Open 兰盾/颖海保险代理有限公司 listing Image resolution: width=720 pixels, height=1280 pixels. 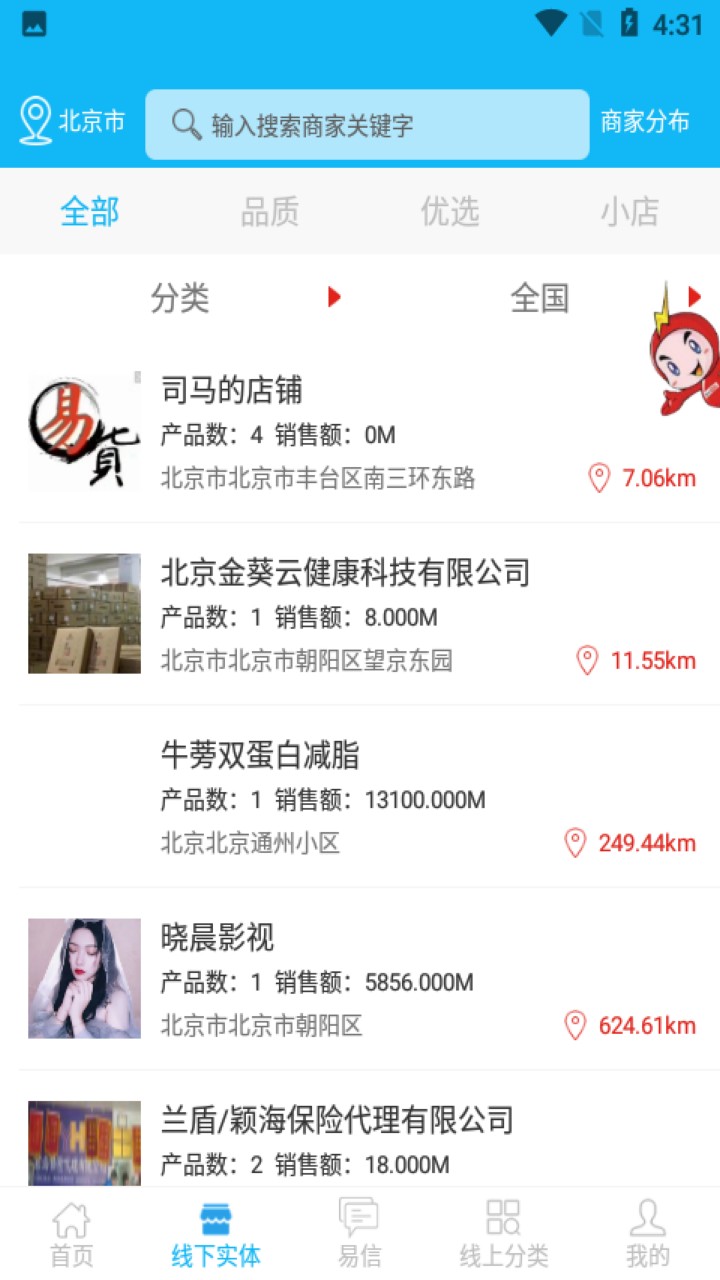click(360, 1140)
